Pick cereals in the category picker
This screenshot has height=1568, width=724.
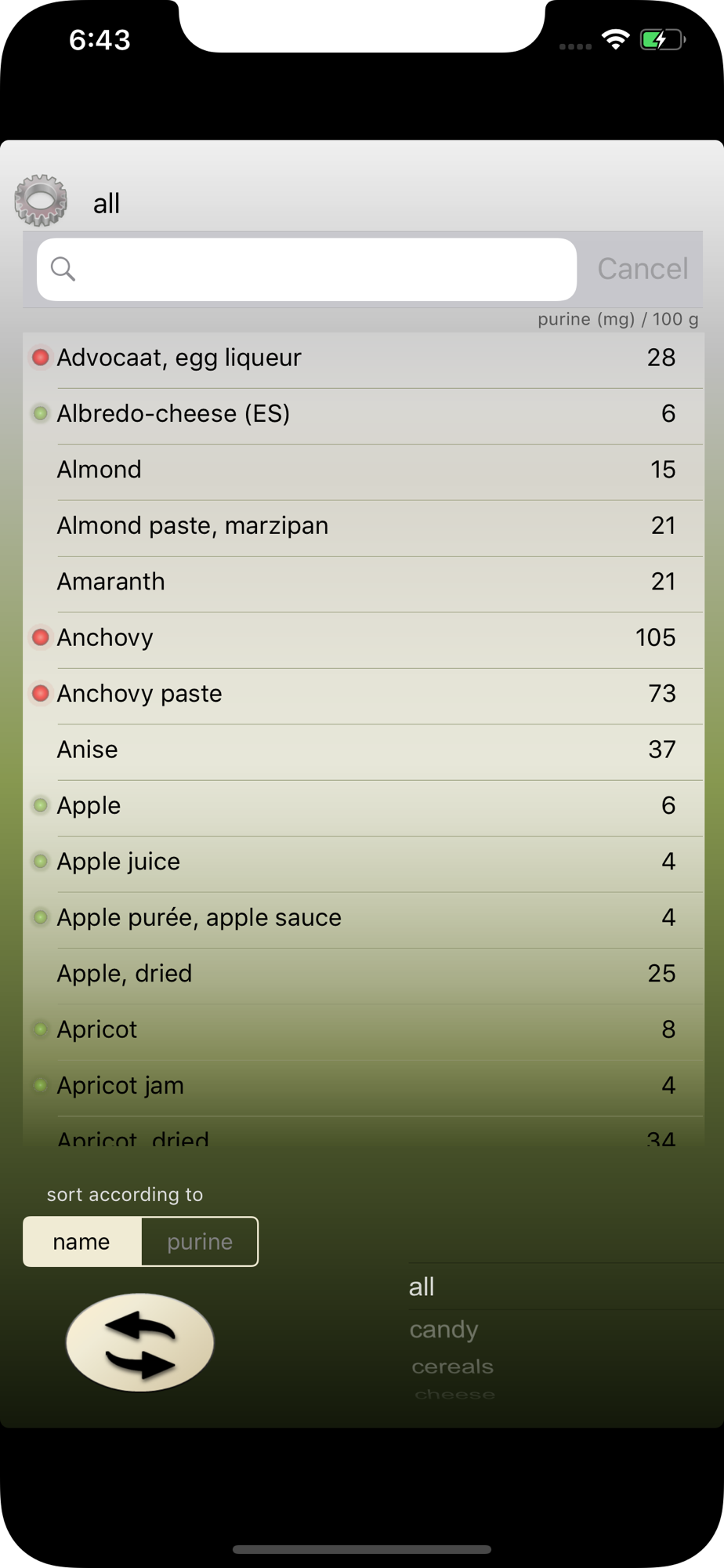(452, 1367)
